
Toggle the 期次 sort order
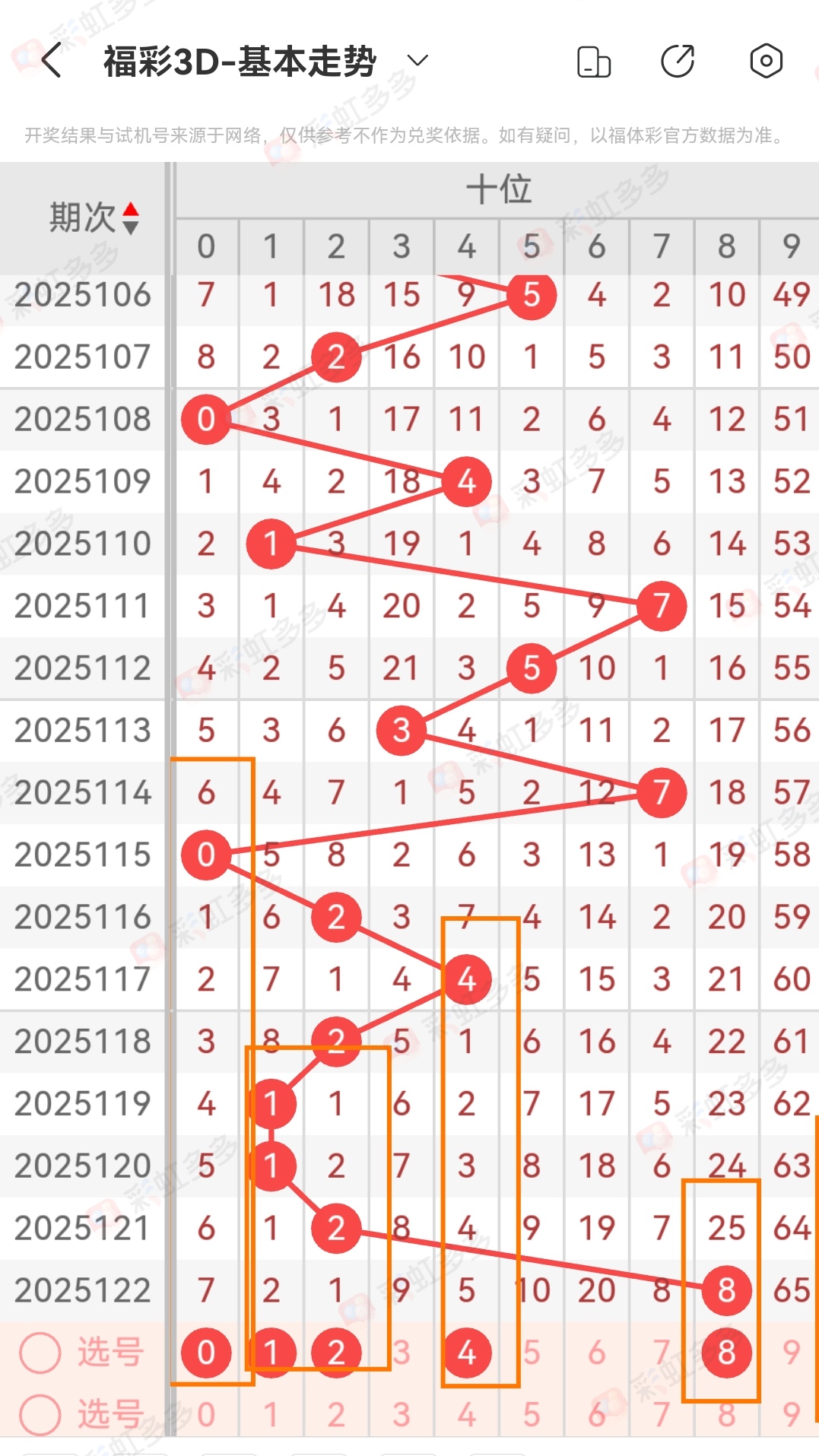pyautogui.click(x=130, y=218)
